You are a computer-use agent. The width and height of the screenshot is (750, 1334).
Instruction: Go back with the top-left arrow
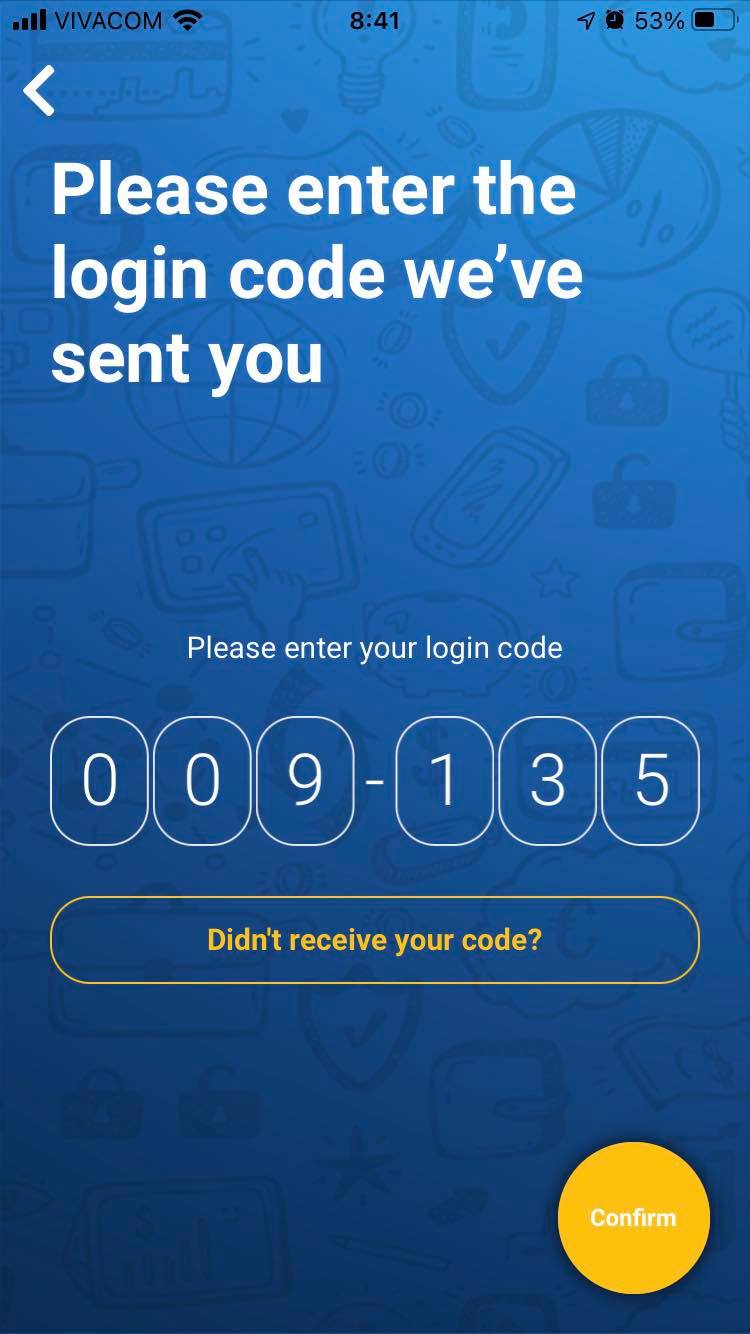(40, 92)
